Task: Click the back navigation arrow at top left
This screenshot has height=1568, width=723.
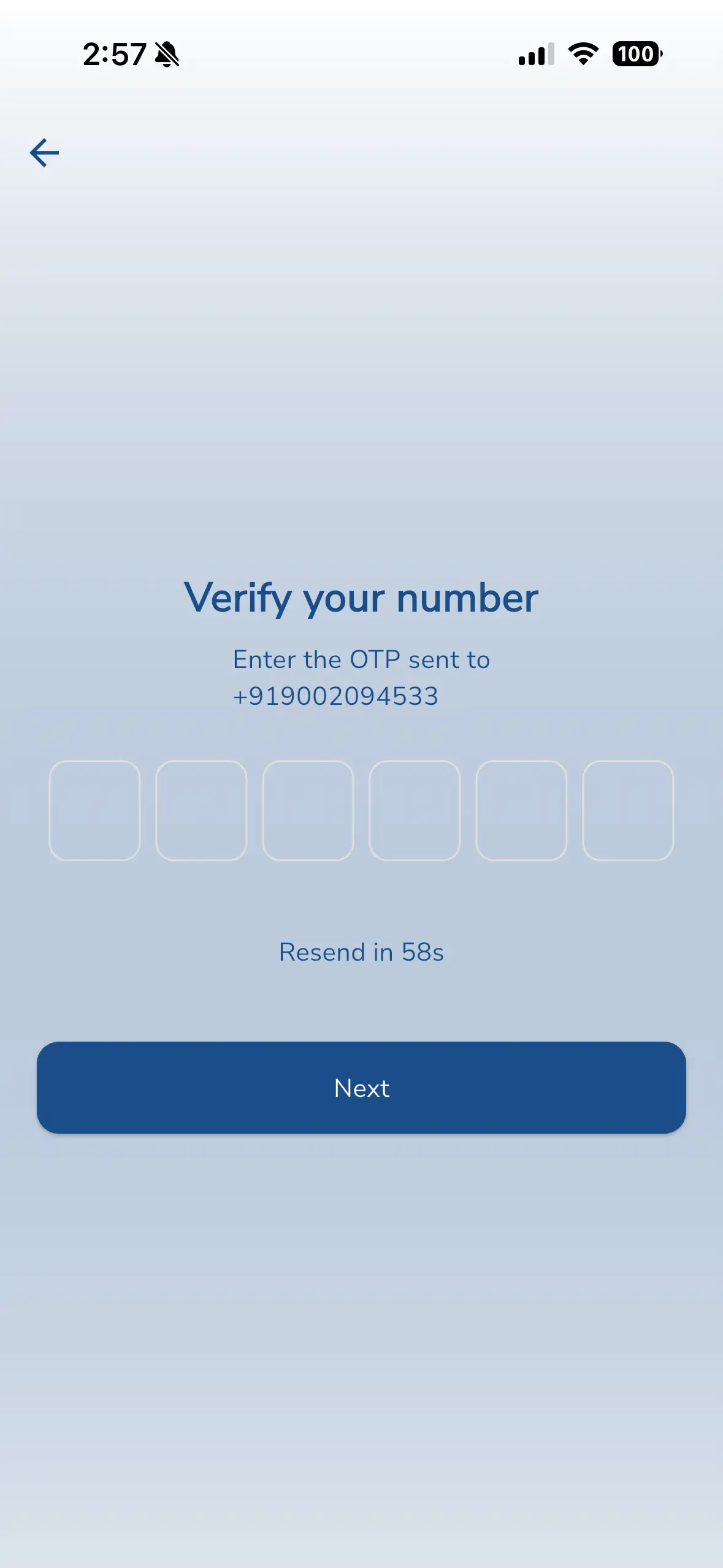Action: click(x=44, y=153)
